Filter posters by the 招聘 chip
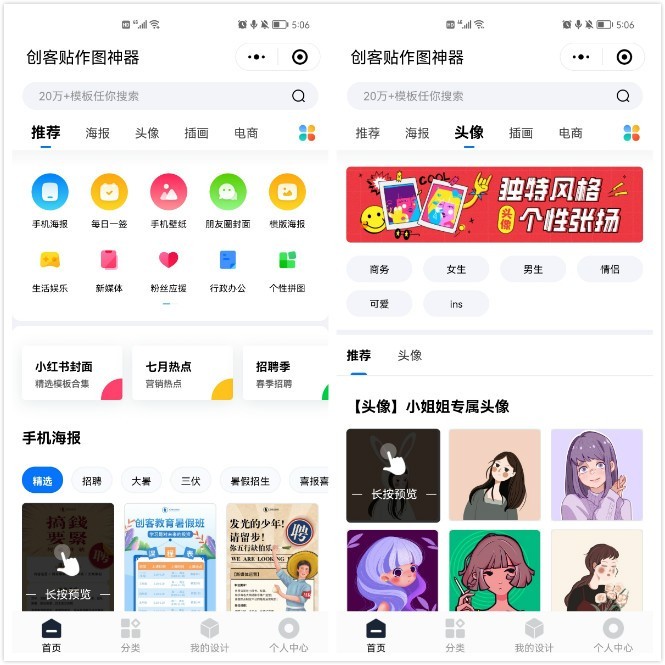 pyautogui.click(x=97, y=481)
